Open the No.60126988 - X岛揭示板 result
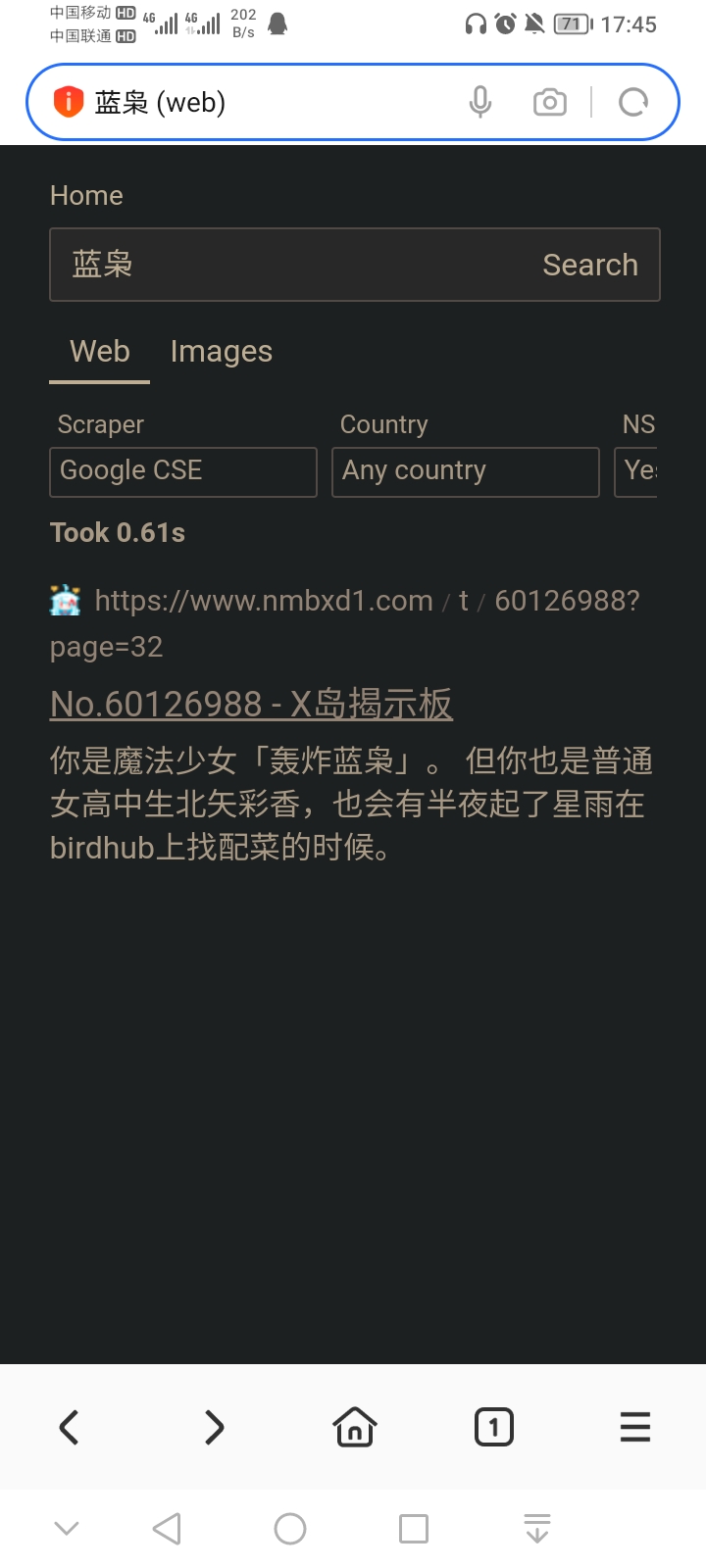This screenshot has height=1568, width=706. pos(251,704)
